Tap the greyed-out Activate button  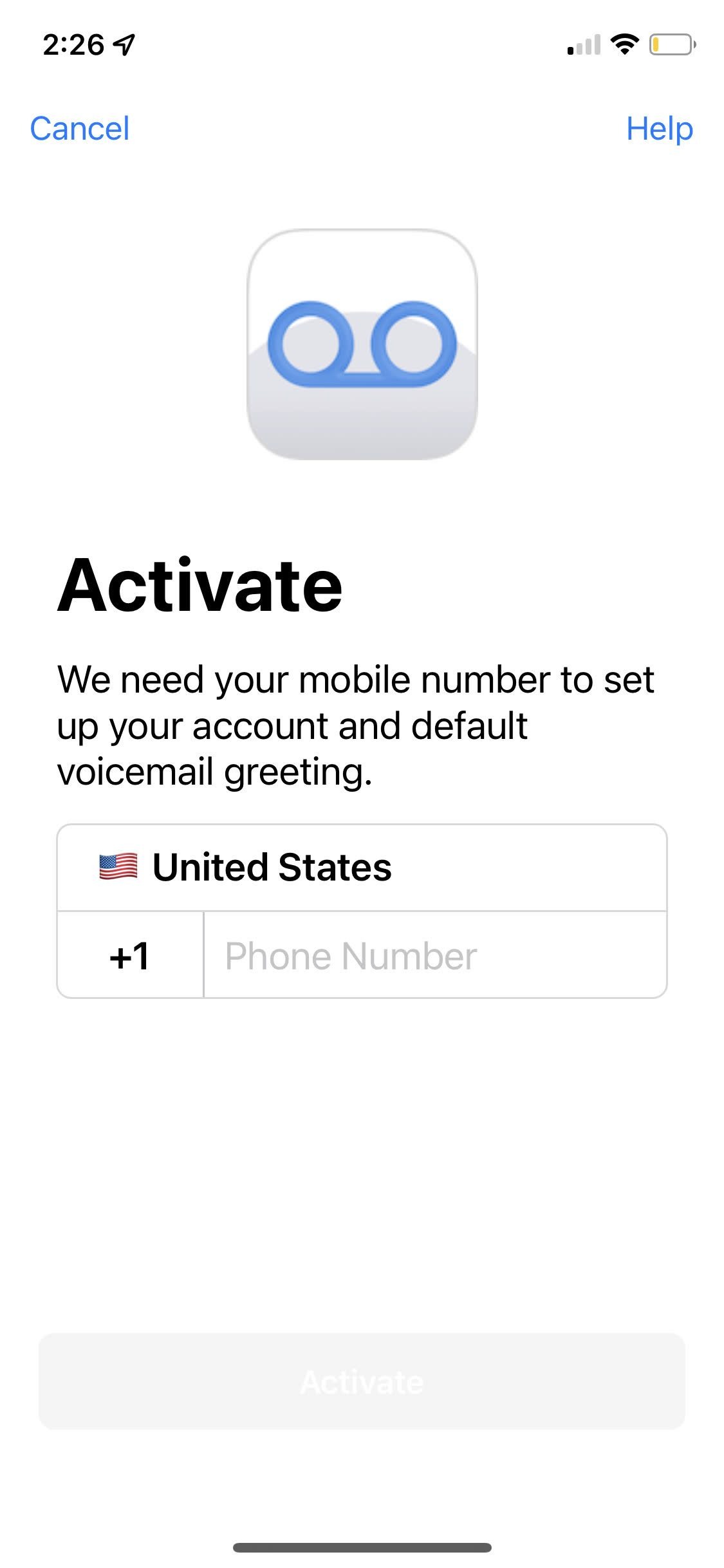tap(362, 1382)
